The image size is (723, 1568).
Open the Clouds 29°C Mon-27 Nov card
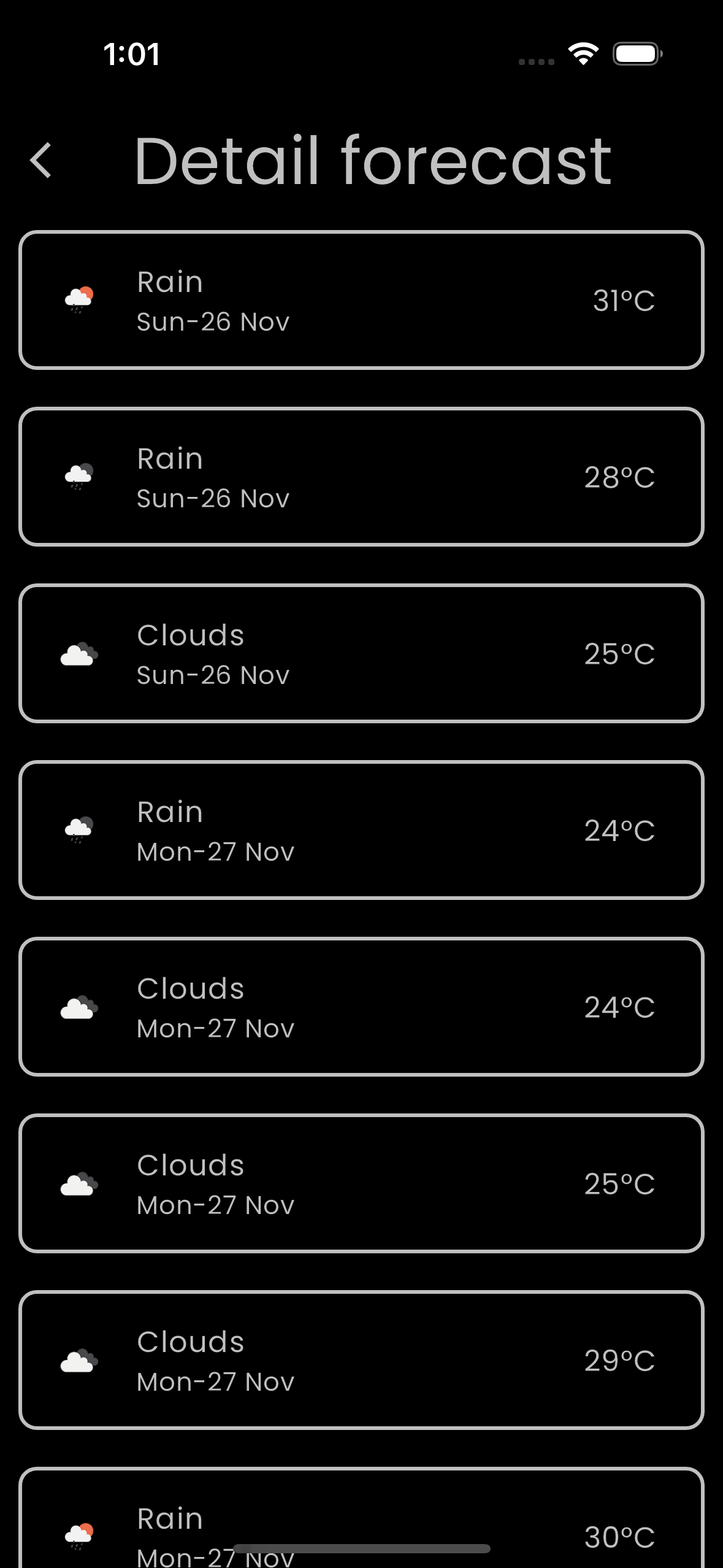click(361, 1360)
